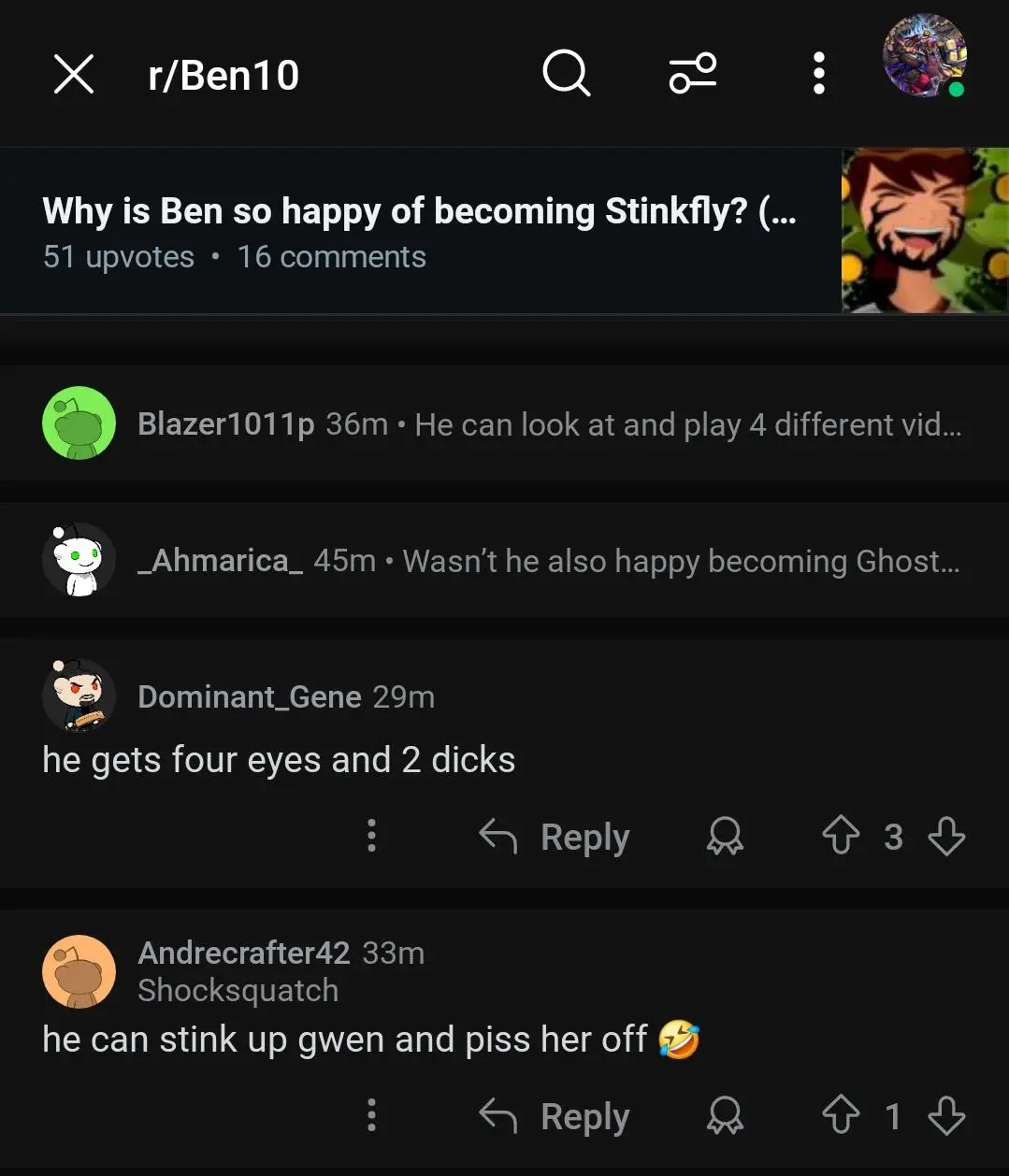Viewport: 1009px width, 1176px height.
Task: Downvote Andrecrafter42's comment
Action: pyautogui.click(x=946, y=1115)
